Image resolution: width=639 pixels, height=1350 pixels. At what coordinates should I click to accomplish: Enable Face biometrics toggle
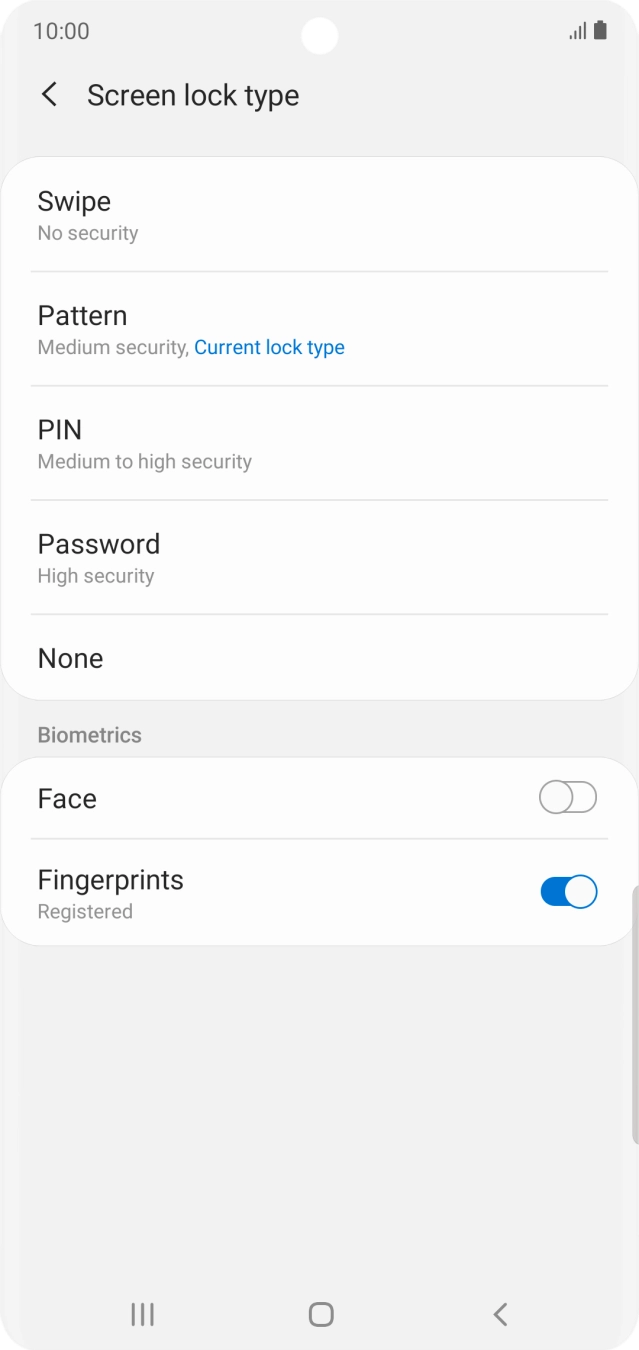click(x=568, y=798)
